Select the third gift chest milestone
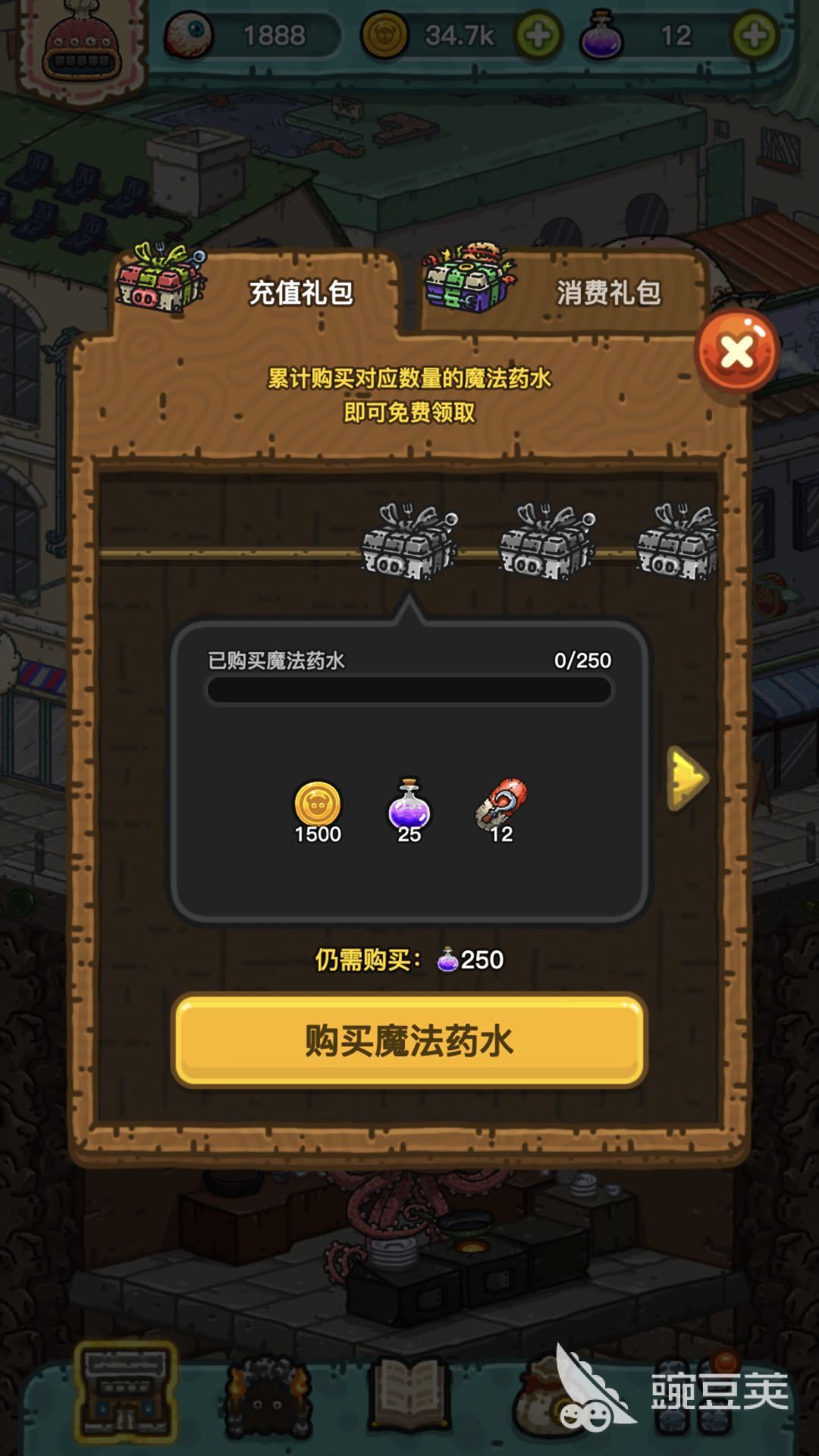The height and width of the screenshot is (1456, 819). [677, 543]
